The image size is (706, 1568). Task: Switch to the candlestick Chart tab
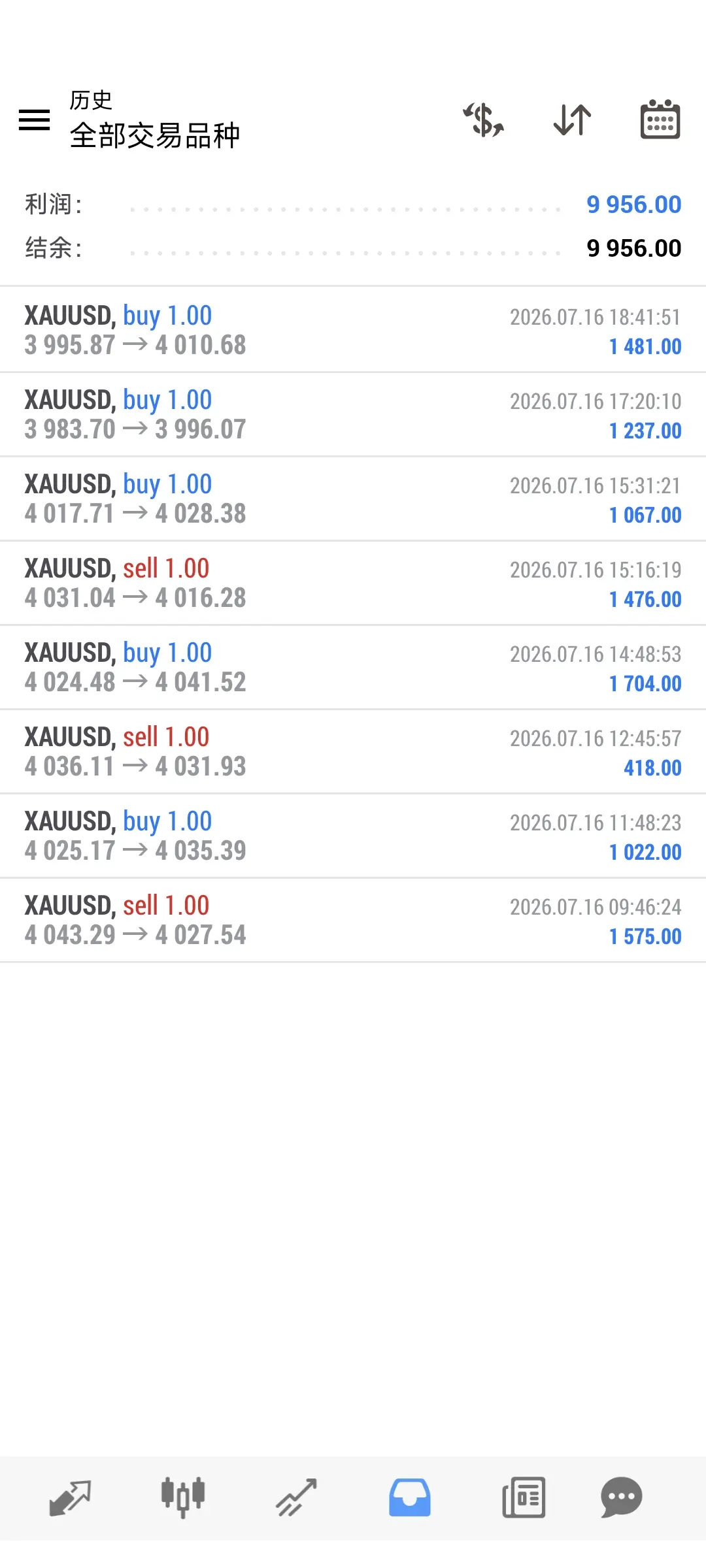pyautogui.click(x=183, y=1497)
